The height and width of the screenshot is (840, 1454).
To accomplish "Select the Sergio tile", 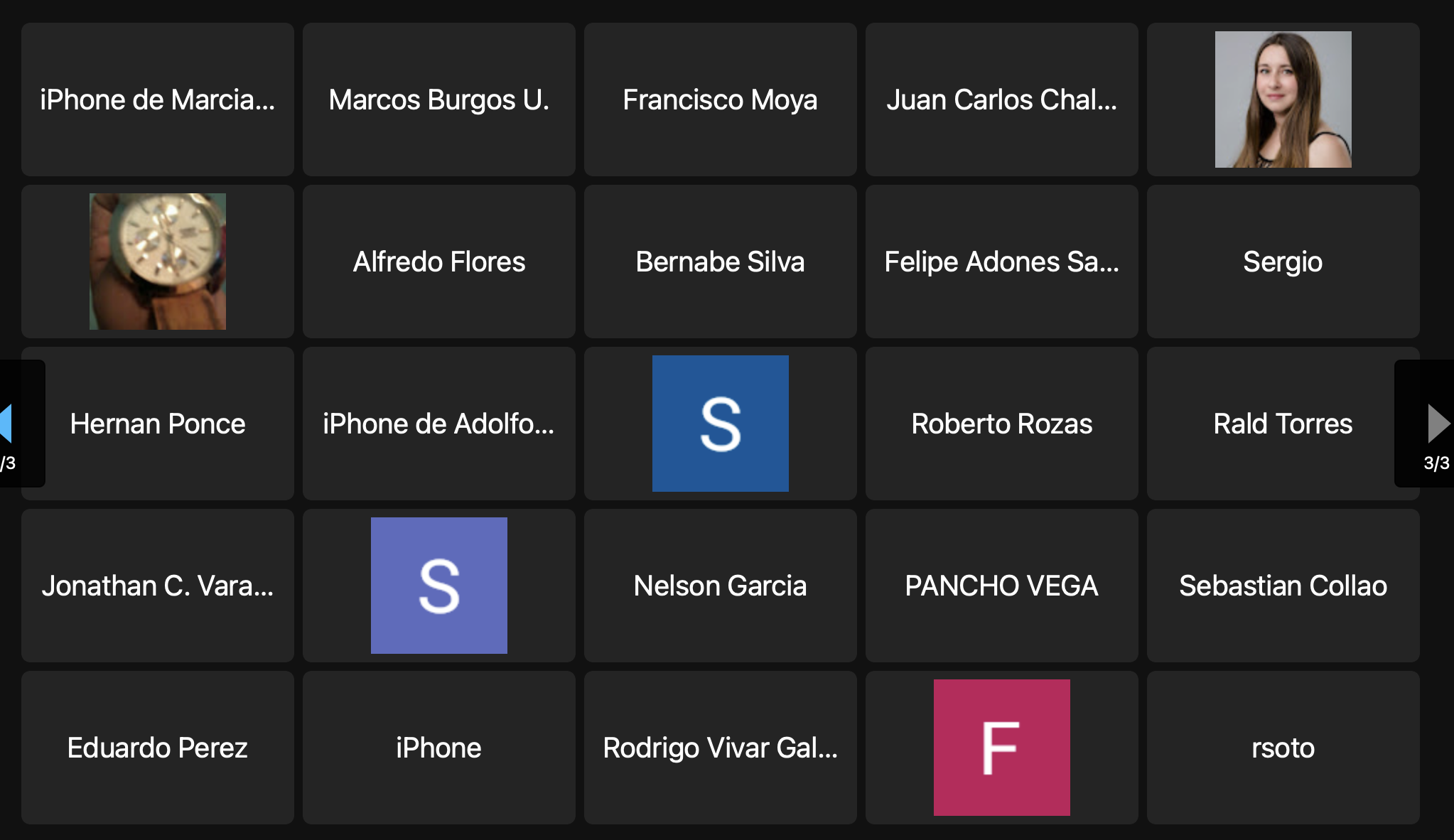I will click(x=1283, y=262).
